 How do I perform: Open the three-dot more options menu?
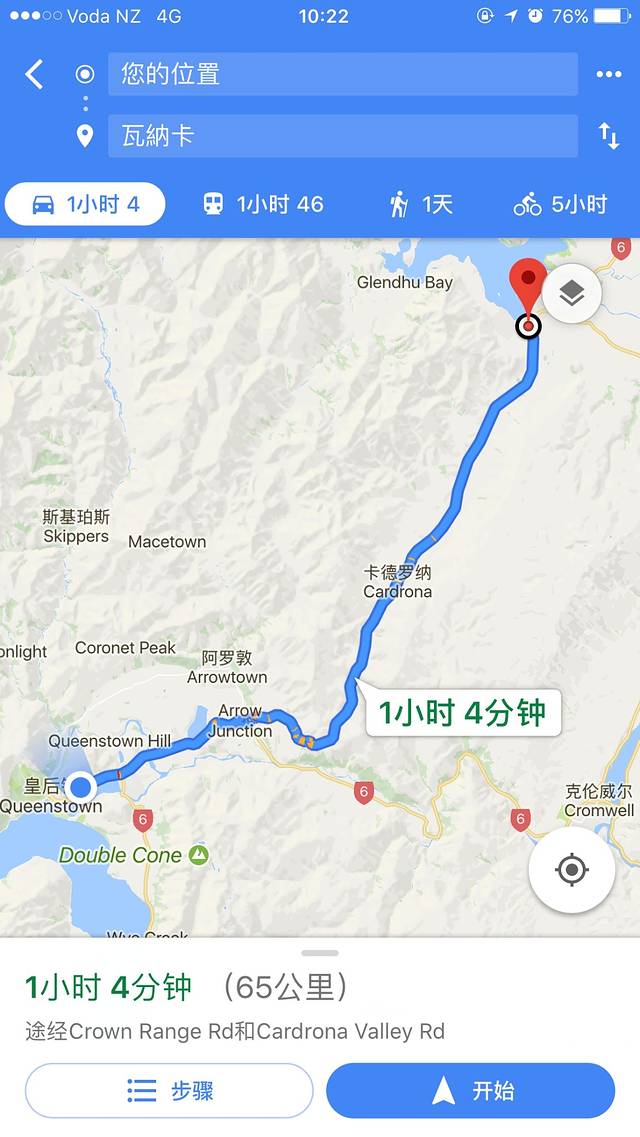click(x=608, y=74)
